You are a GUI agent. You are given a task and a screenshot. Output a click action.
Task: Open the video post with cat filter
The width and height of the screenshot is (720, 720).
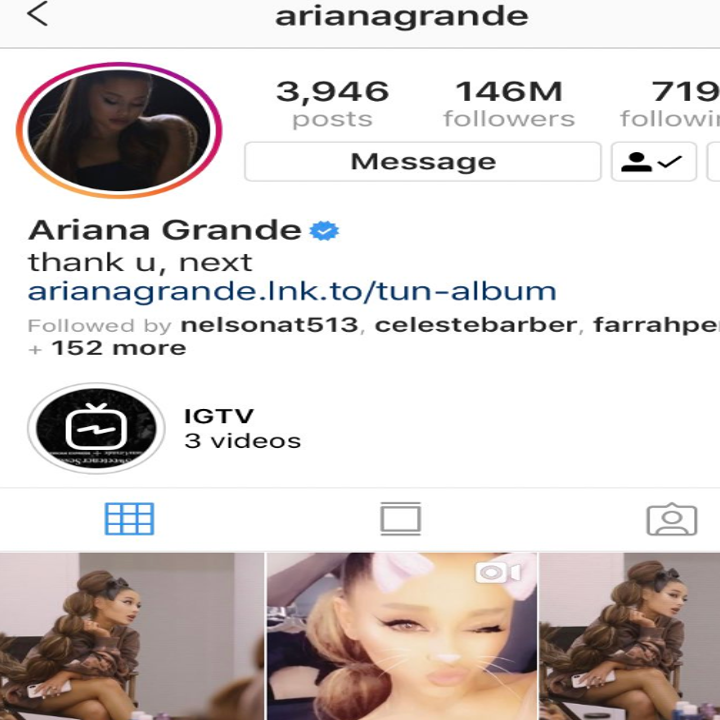point(401,636)
